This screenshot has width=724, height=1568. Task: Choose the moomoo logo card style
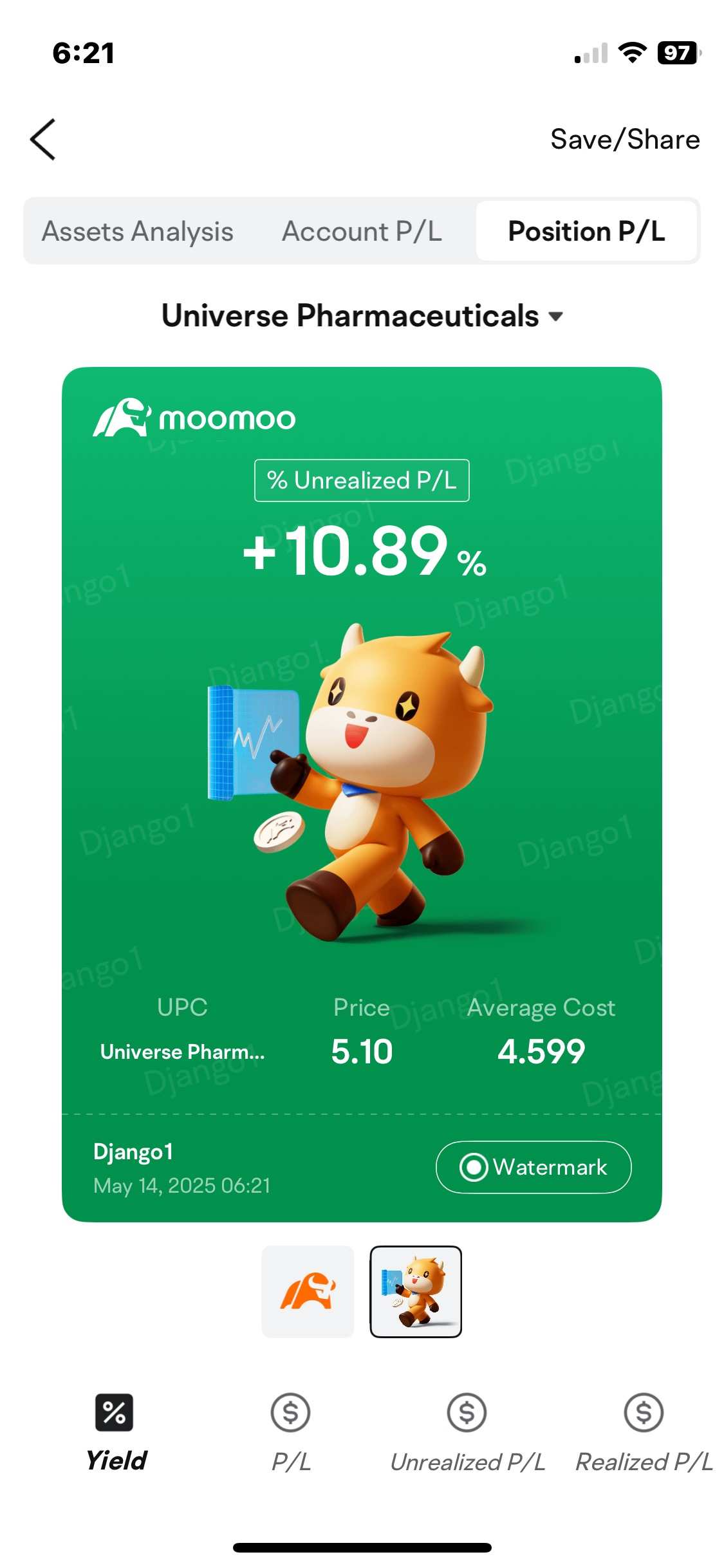(x=308, y=1291)
